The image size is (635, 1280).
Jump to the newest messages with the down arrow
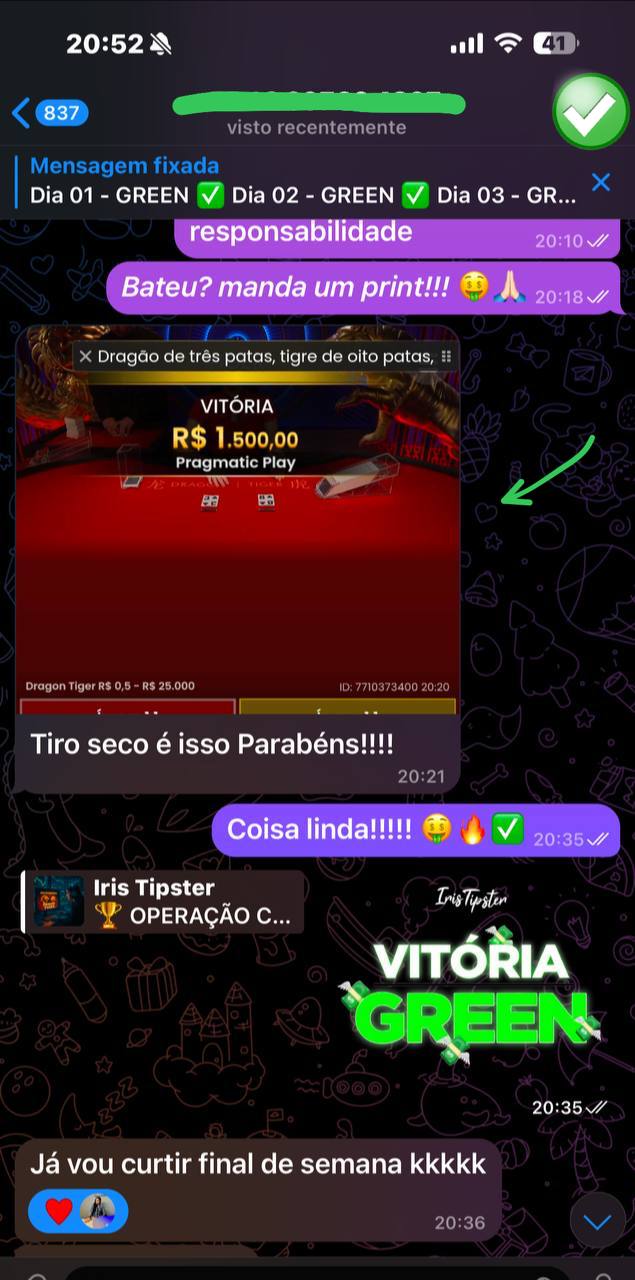click(x=597, y=1222)
